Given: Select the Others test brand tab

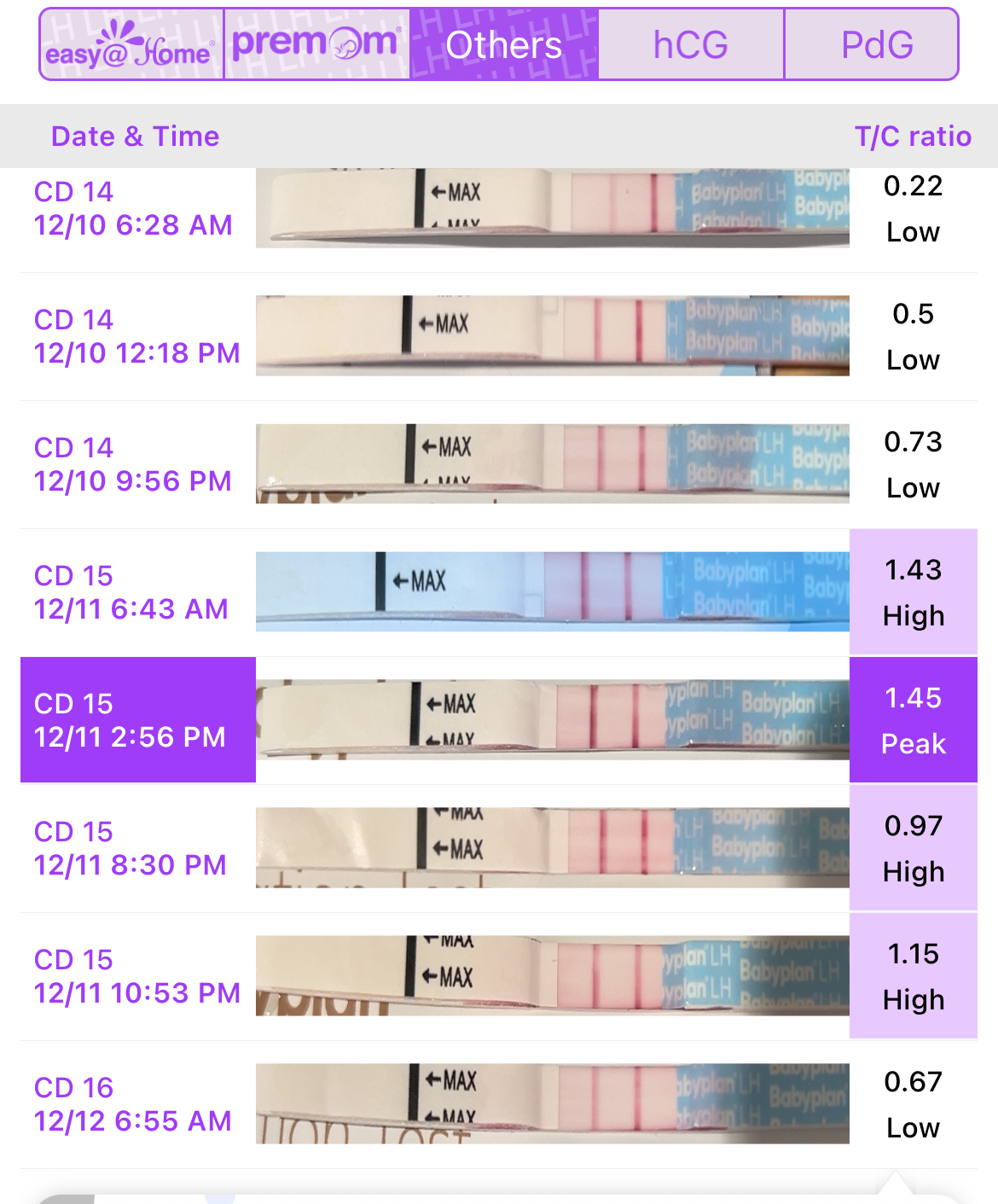Looking at the screenshot, I should pos(504,45).
